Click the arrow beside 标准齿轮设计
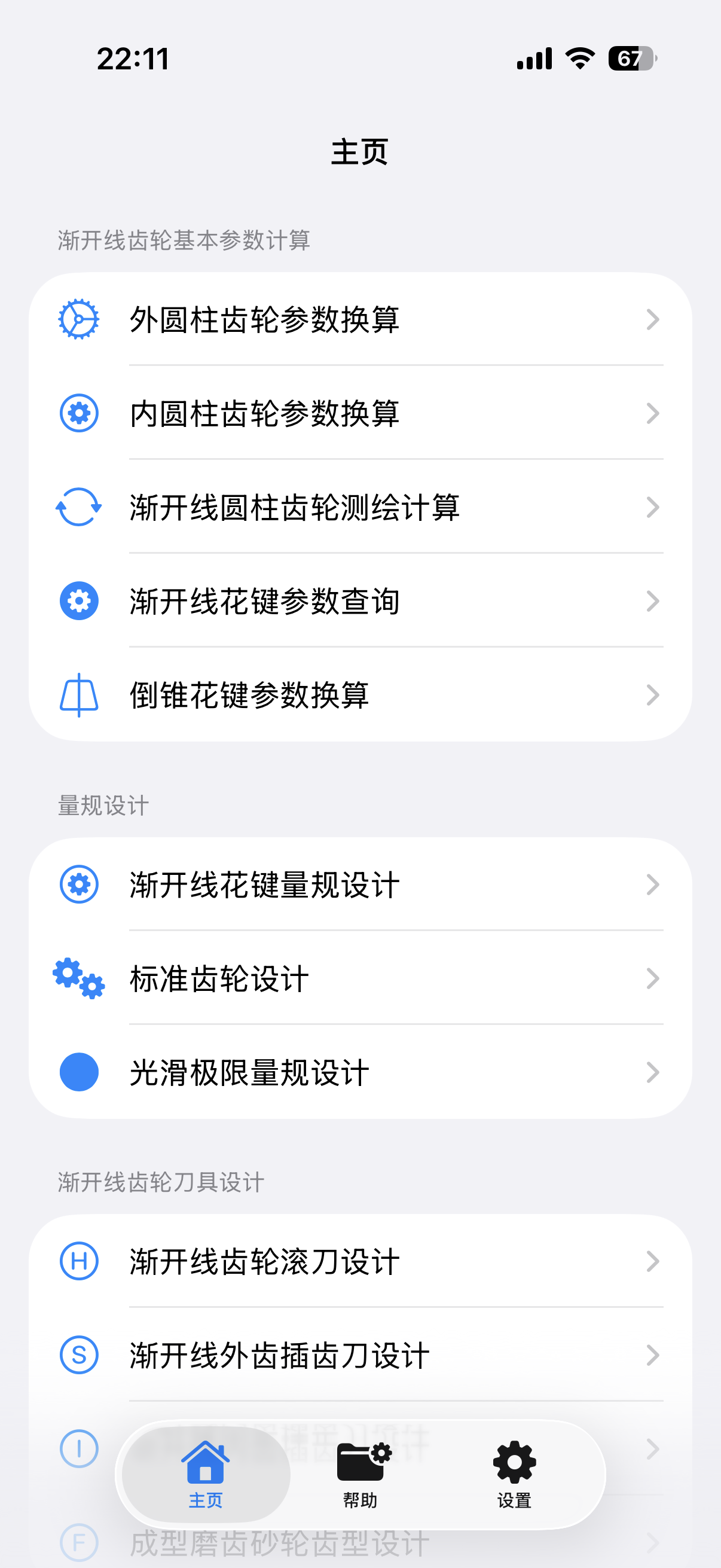 652,979
